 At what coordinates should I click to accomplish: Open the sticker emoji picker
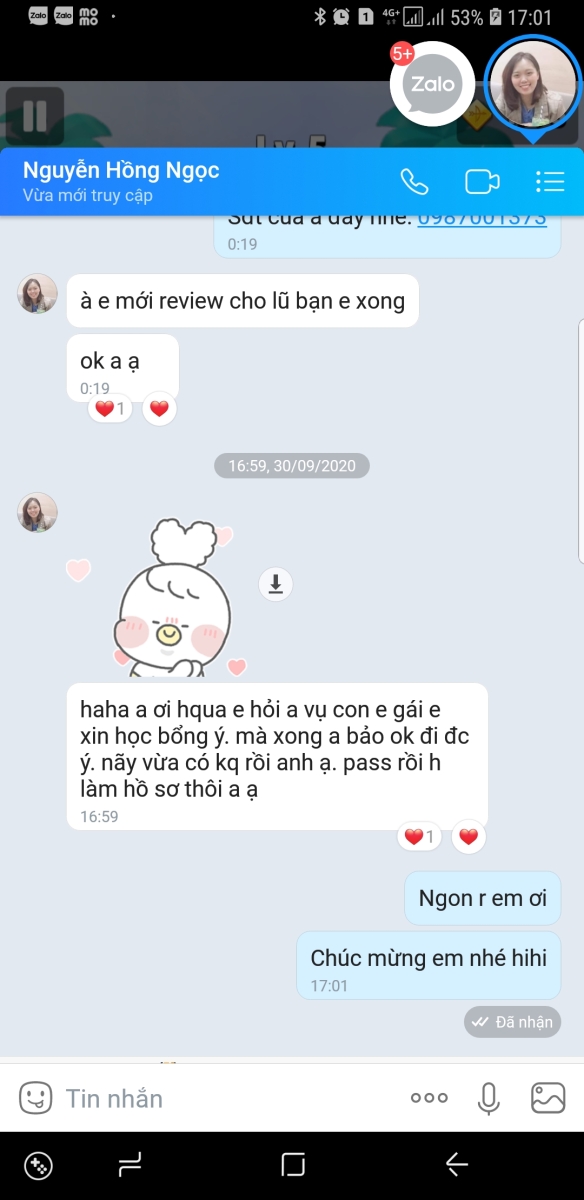(x=36, y=1098)
